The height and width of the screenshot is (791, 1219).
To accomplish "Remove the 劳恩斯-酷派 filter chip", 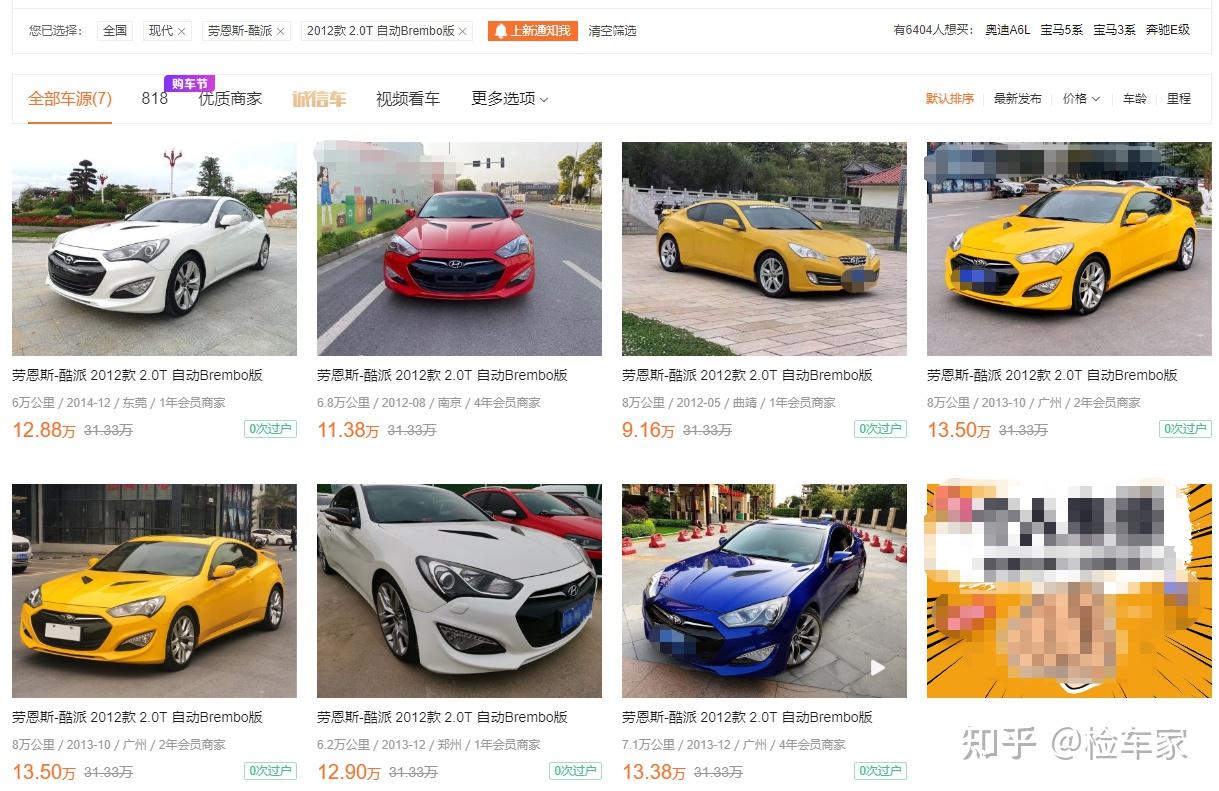I will tap(280, 31).
